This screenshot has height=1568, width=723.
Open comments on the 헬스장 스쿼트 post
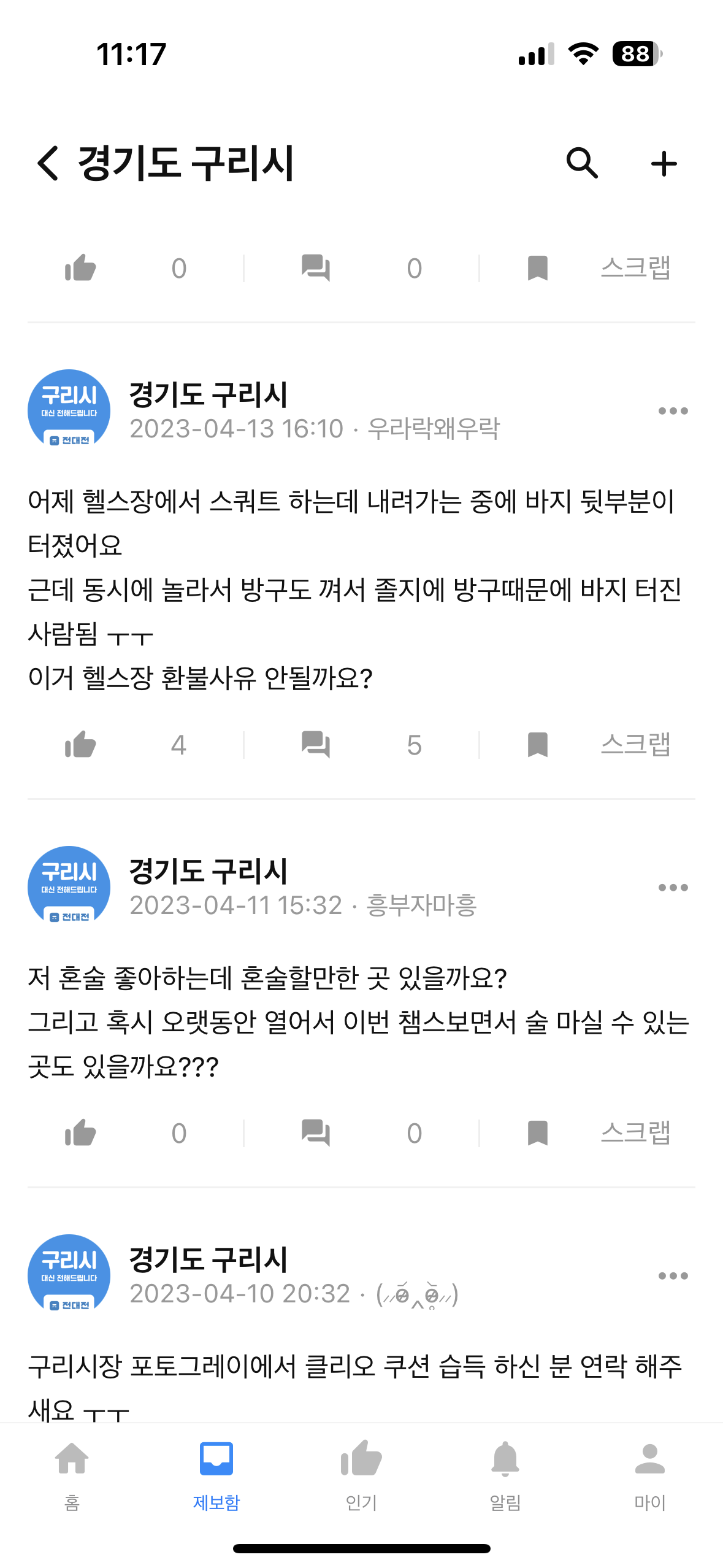coord(316,745)
